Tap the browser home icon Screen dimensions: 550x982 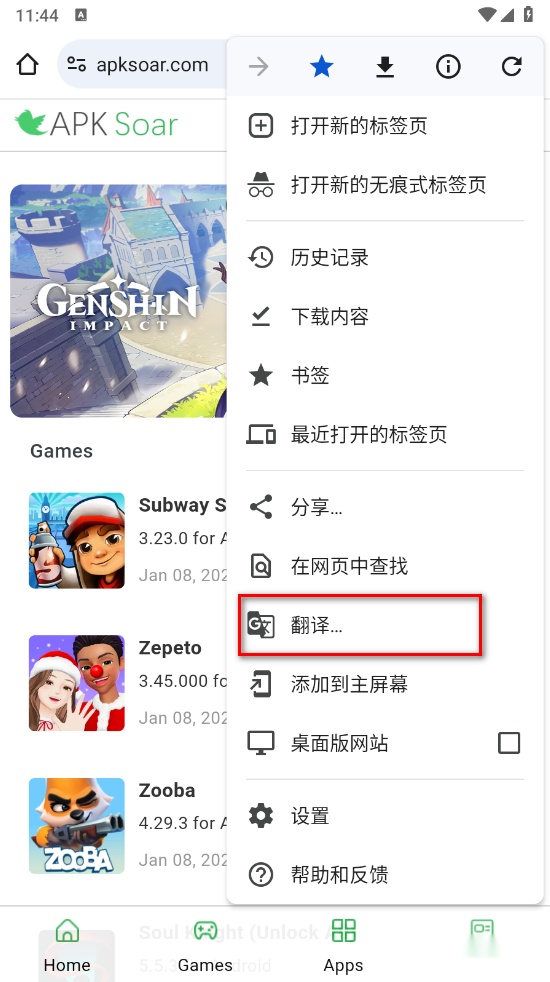(28, 65)
